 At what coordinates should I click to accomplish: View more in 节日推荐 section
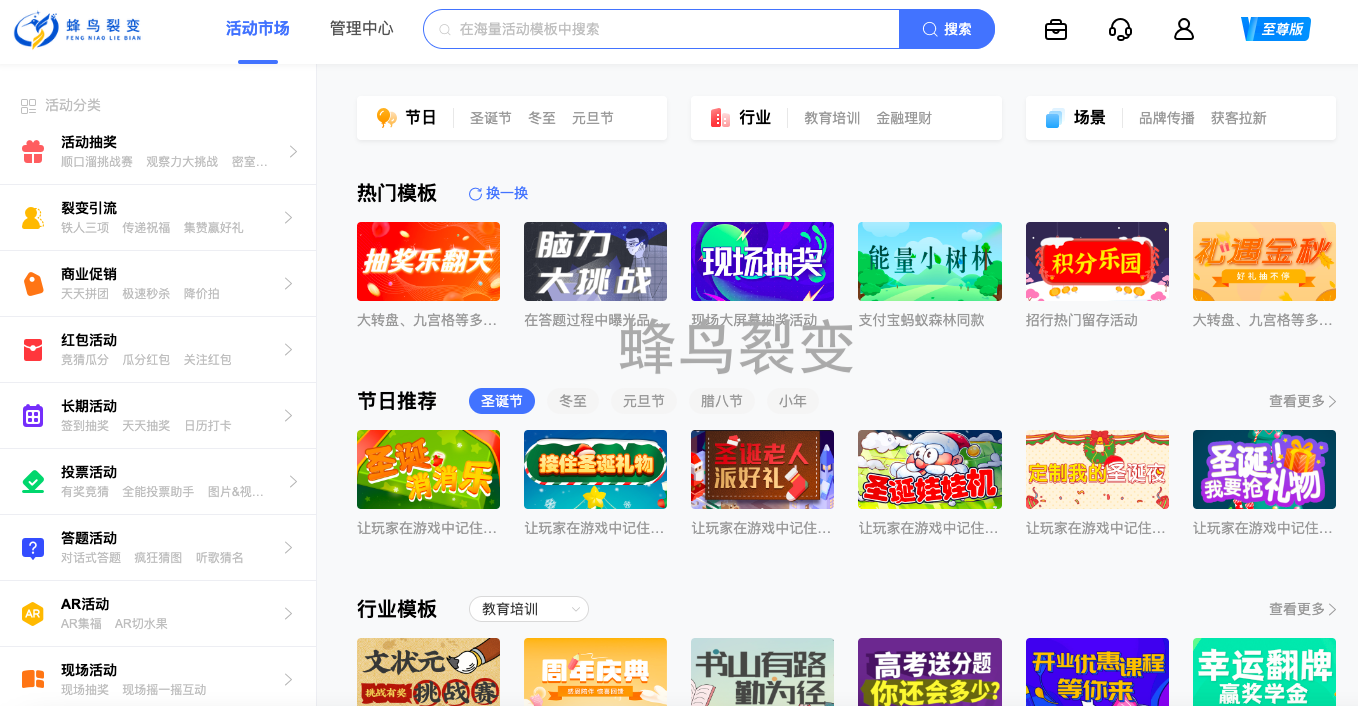(1302, 401)
